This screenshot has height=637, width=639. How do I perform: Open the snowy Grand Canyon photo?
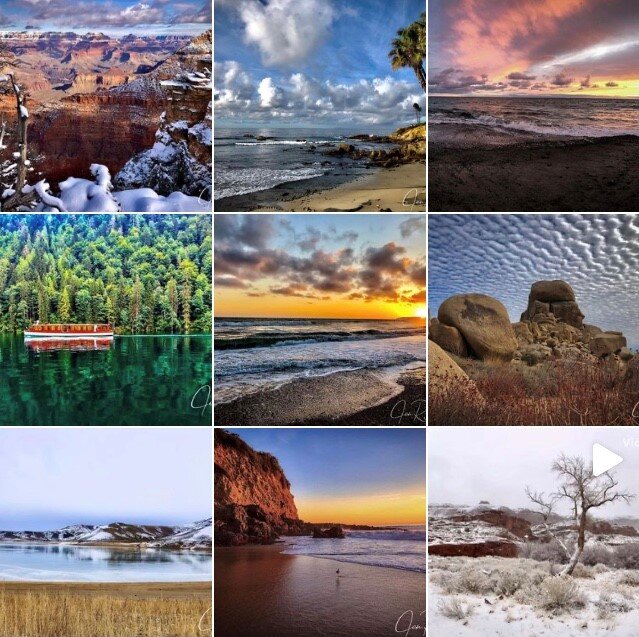tap(105, 105)
